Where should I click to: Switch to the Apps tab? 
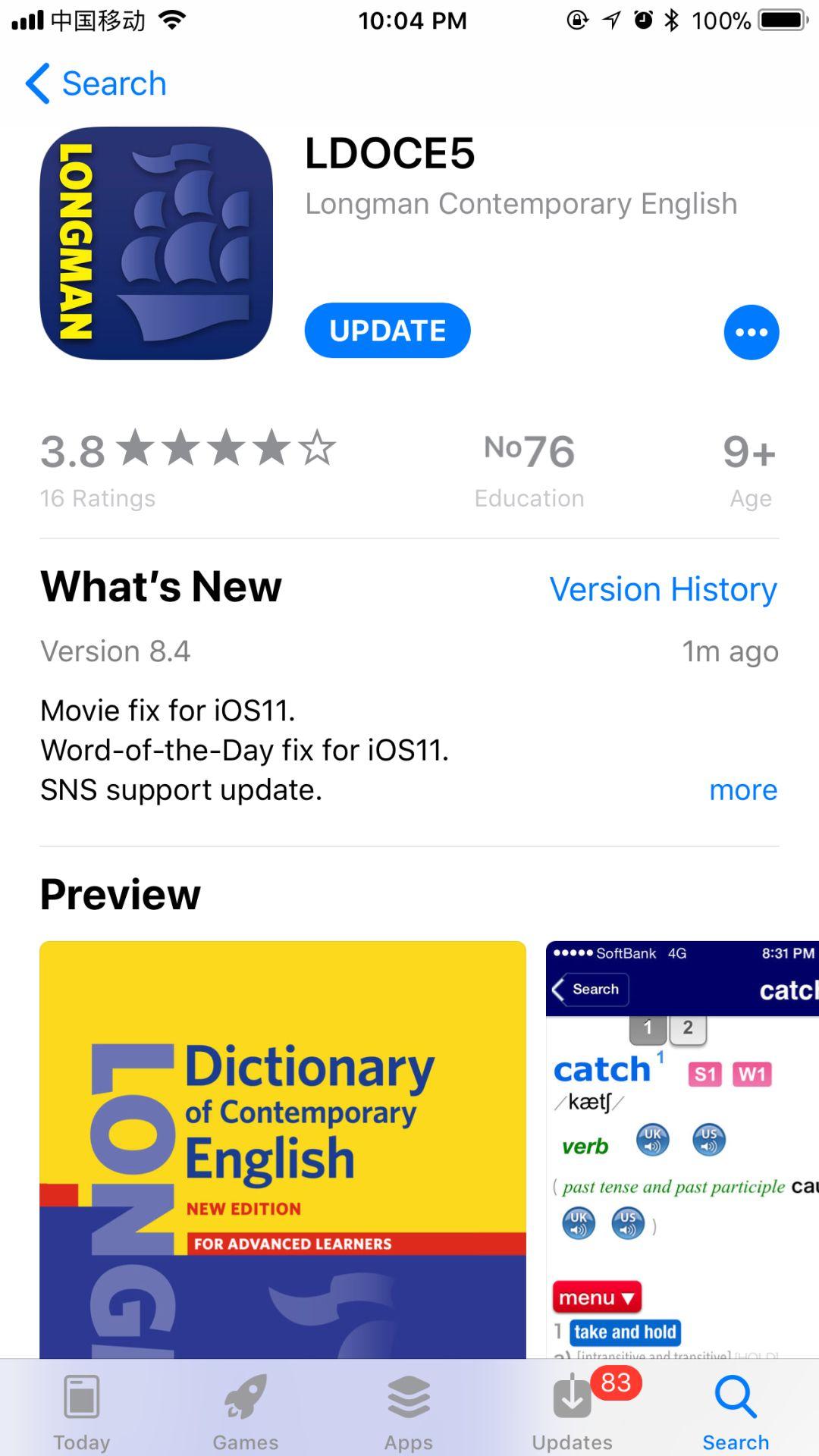409,1410
